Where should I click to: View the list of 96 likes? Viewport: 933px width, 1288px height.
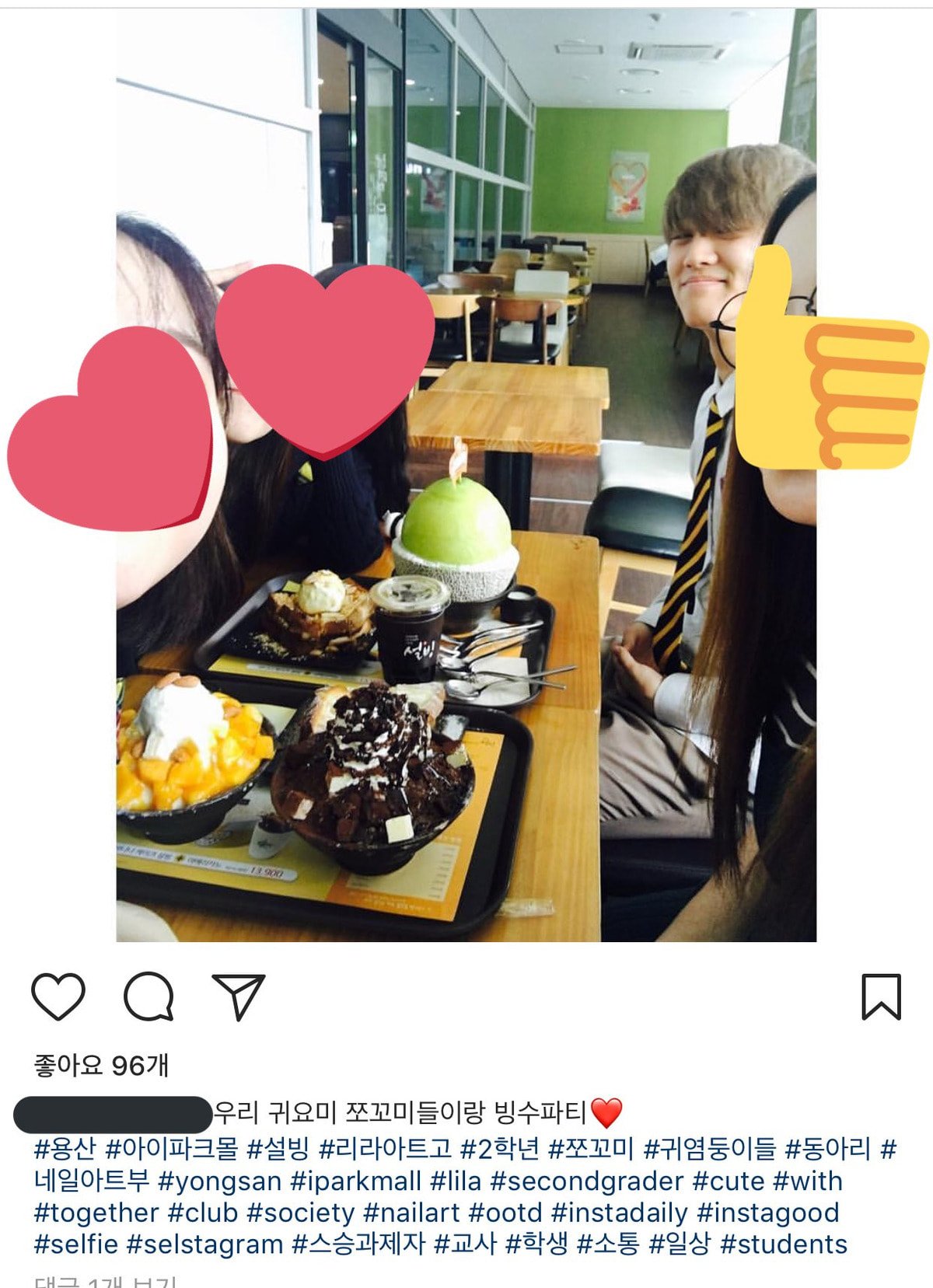(101, 1065)
